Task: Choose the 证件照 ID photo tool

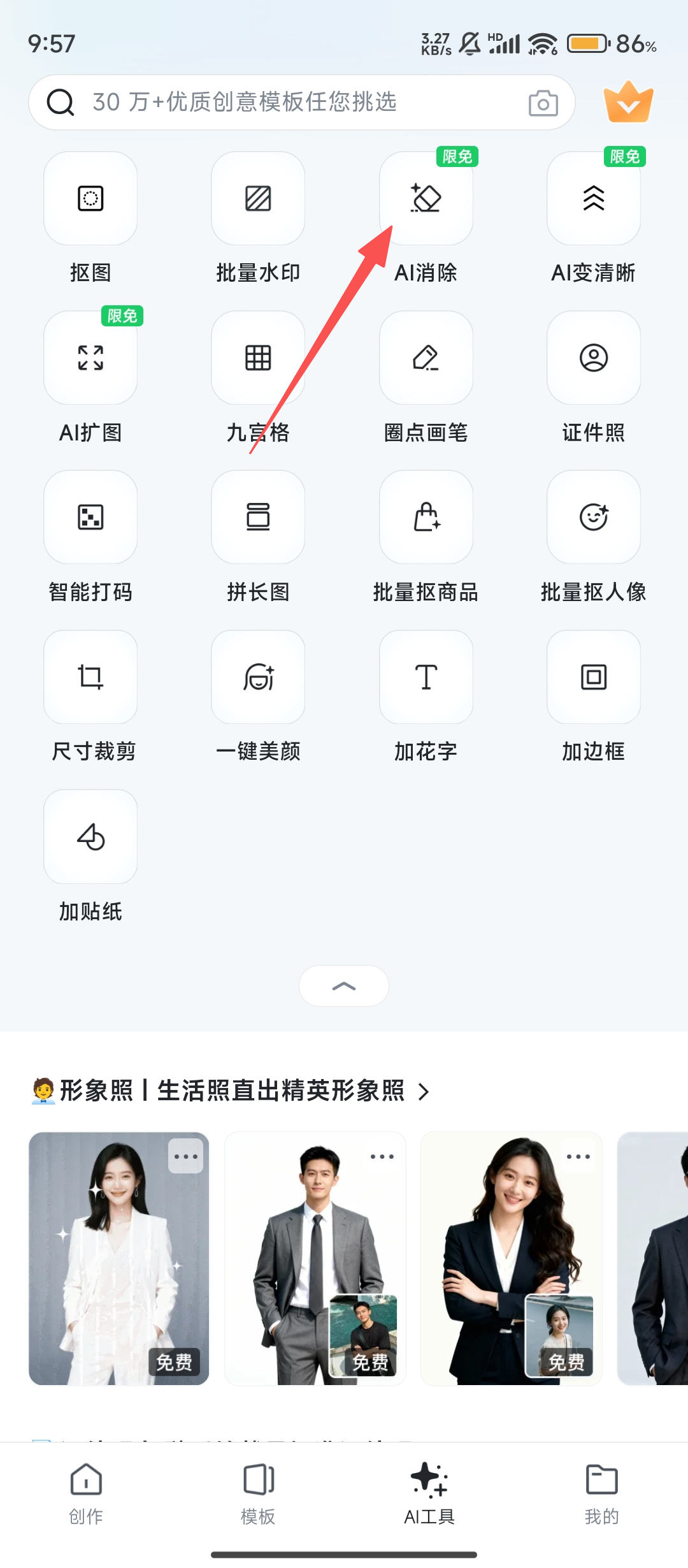Action: coord(594,358)
